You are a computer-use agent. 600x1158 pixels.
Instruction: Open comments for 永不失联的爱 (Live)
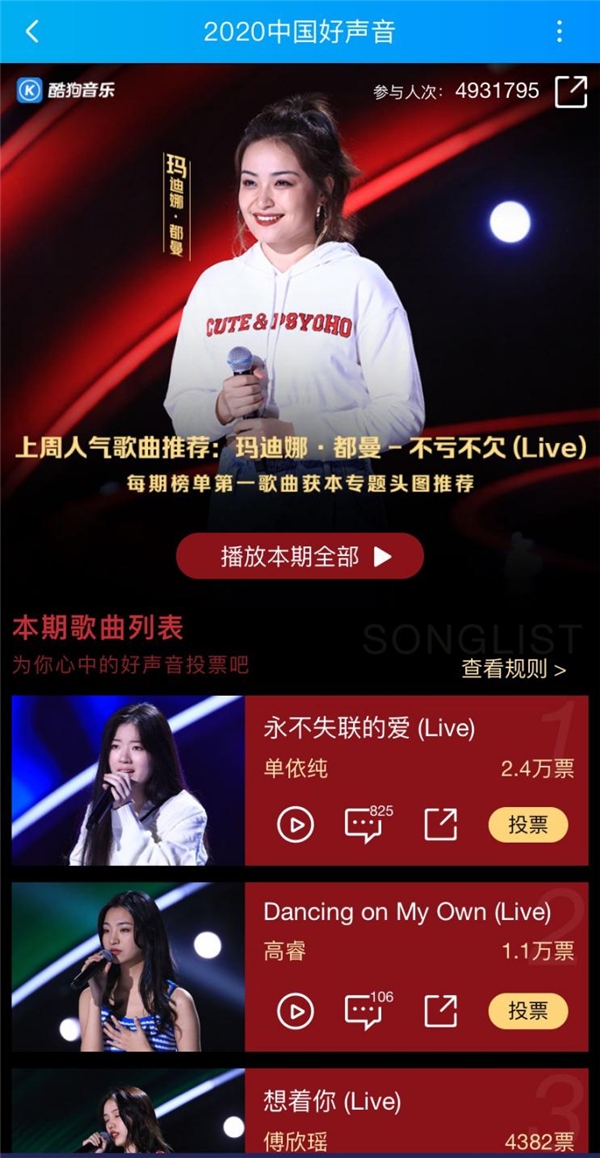click(x=364, y=825)
